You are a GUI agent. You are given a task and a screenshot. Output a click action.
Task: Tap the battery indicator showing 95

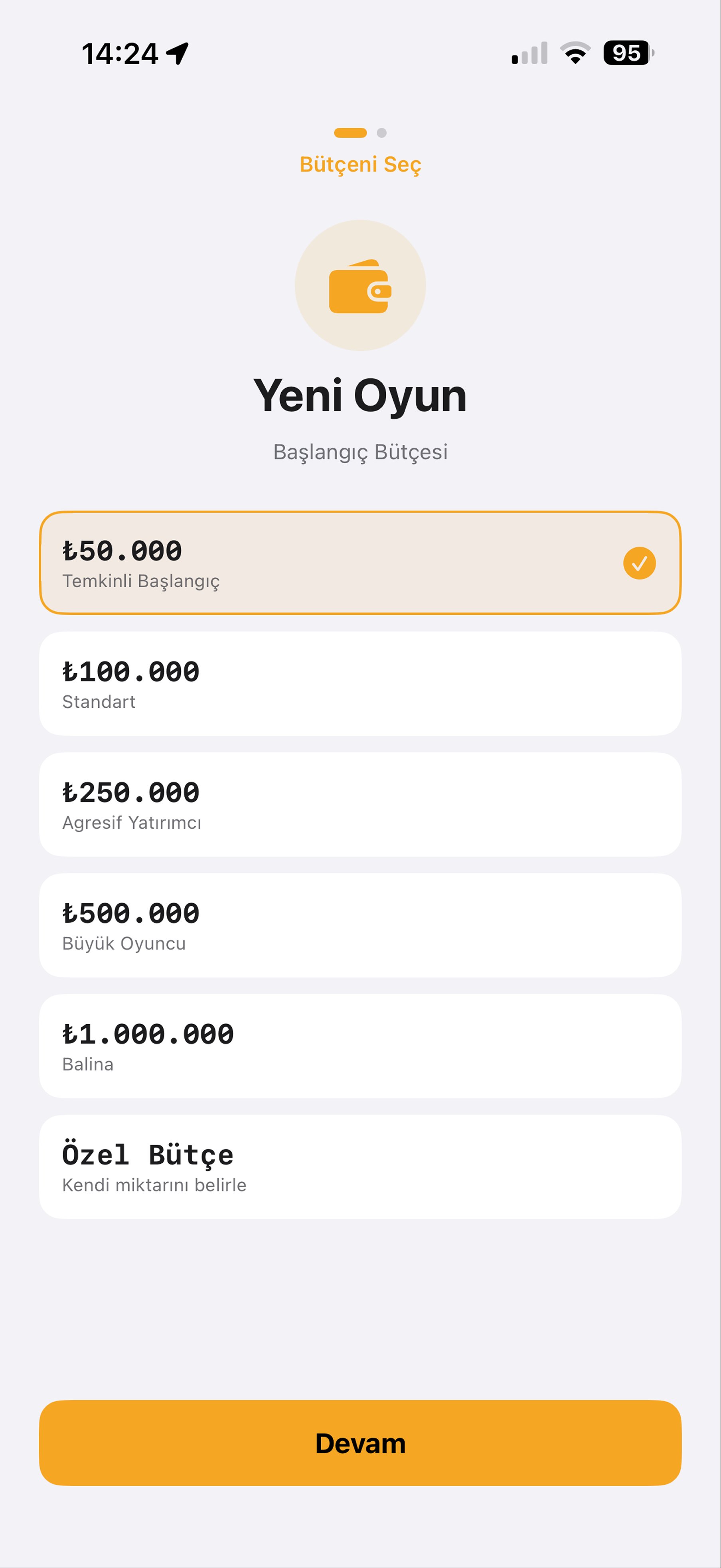tap(626, 53)
